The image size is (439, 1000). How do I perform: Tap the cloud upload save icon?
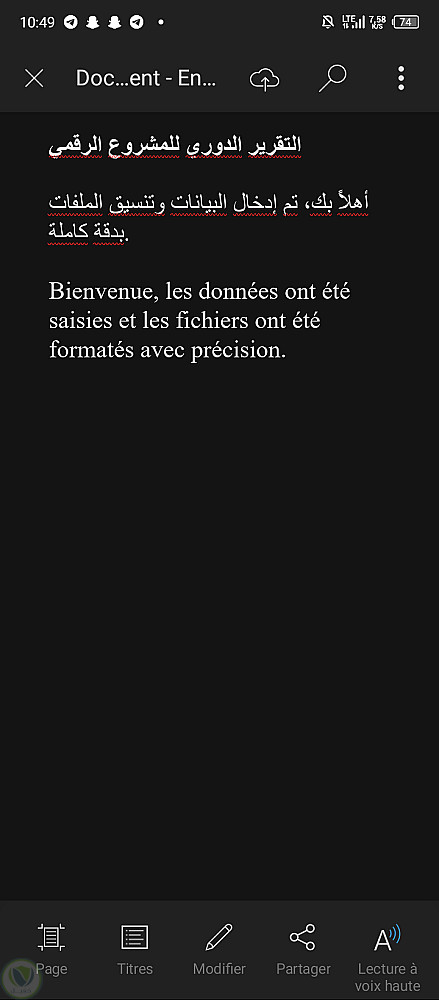(x=265, y=78)
